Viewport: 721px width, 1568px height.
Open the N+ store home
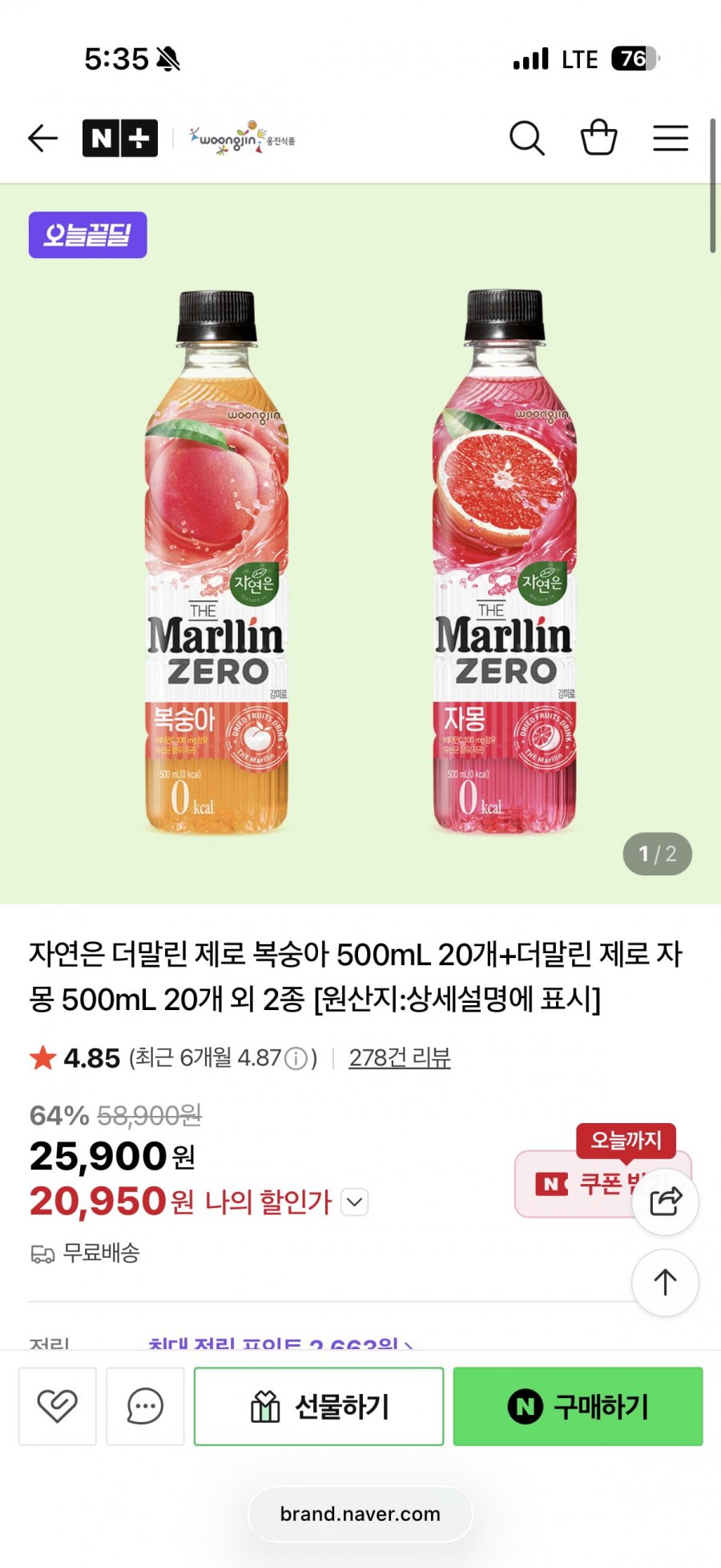click(x=120, y=139)
